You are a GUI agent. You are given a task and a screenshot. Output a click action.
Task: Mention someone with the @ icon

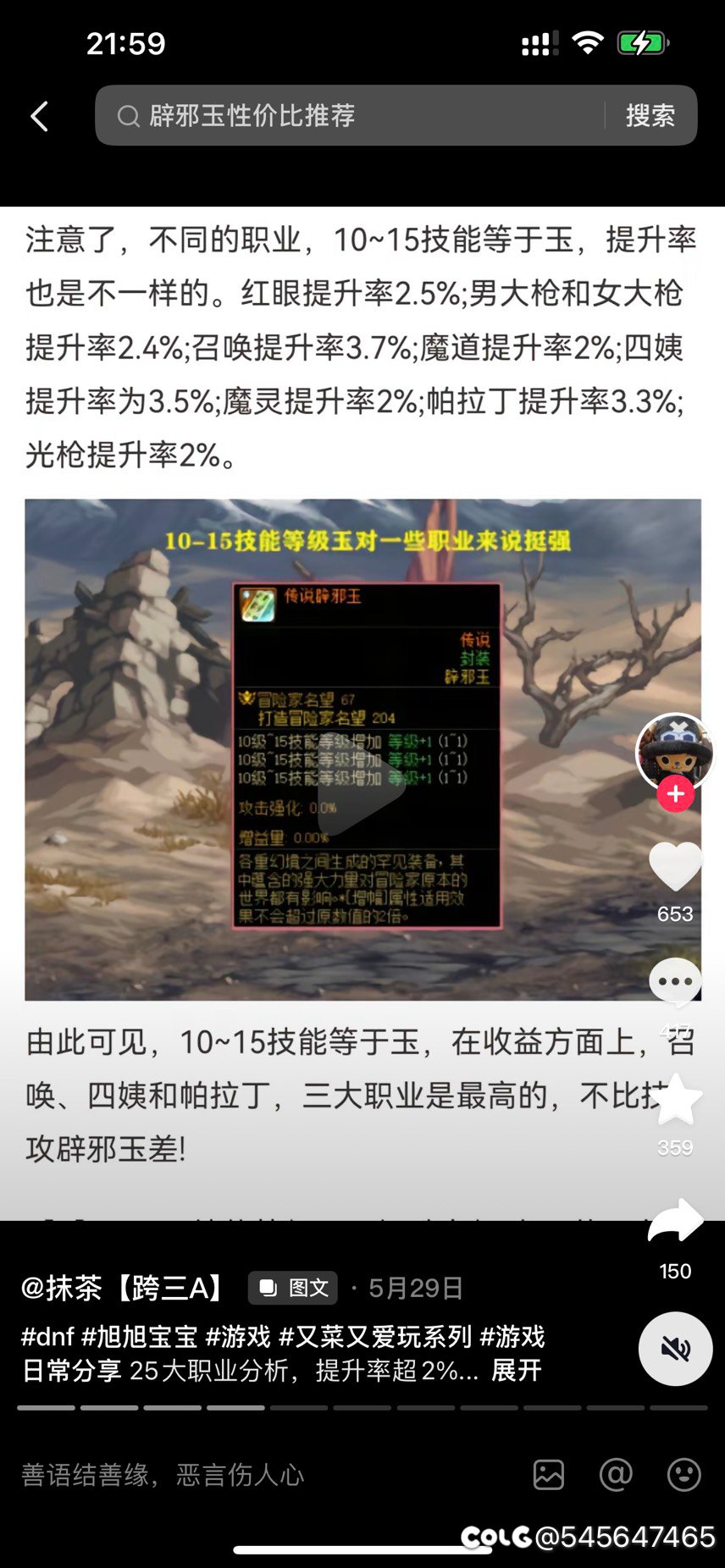click(616, 1475)
